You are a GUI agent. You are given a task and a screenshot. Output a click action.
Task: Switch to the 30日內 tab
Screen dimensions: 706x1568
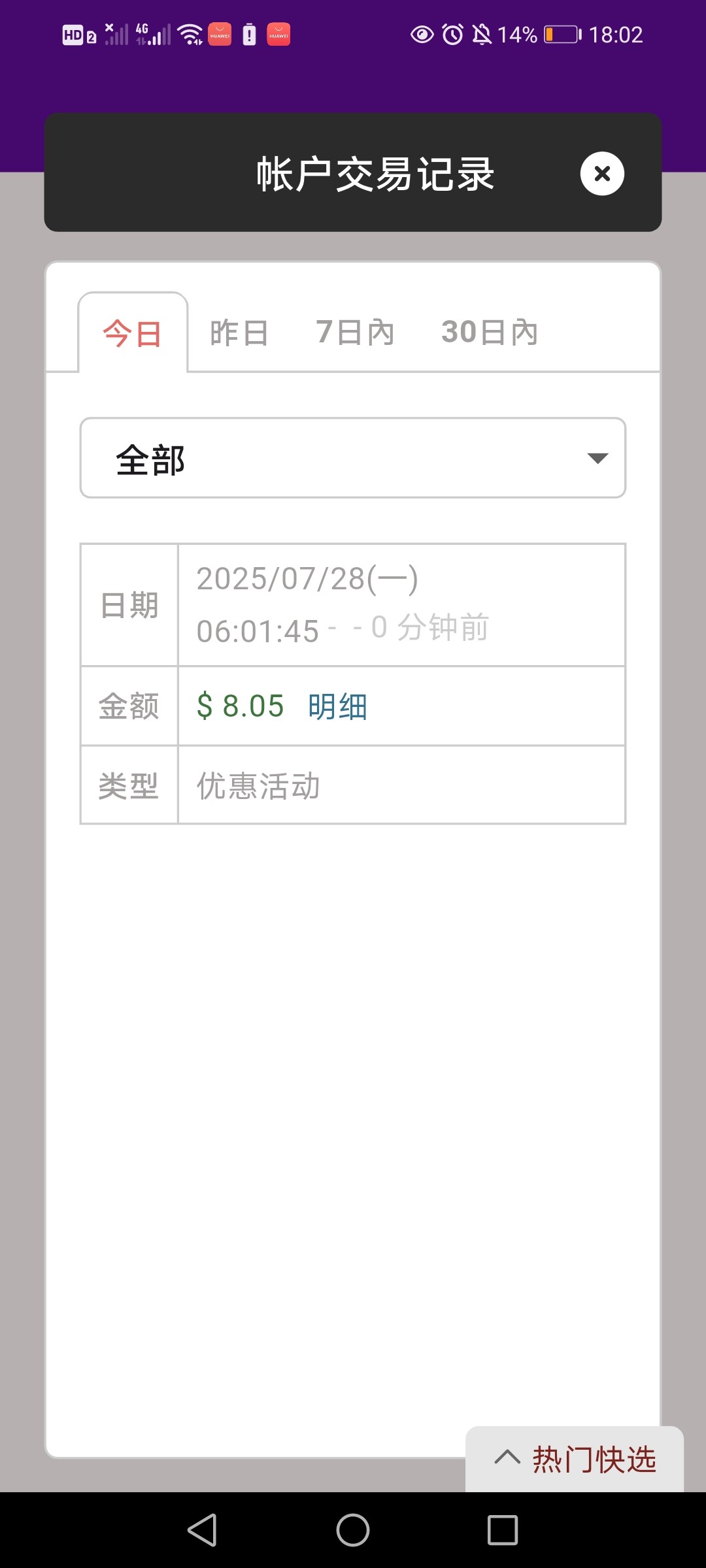(490, 333)
